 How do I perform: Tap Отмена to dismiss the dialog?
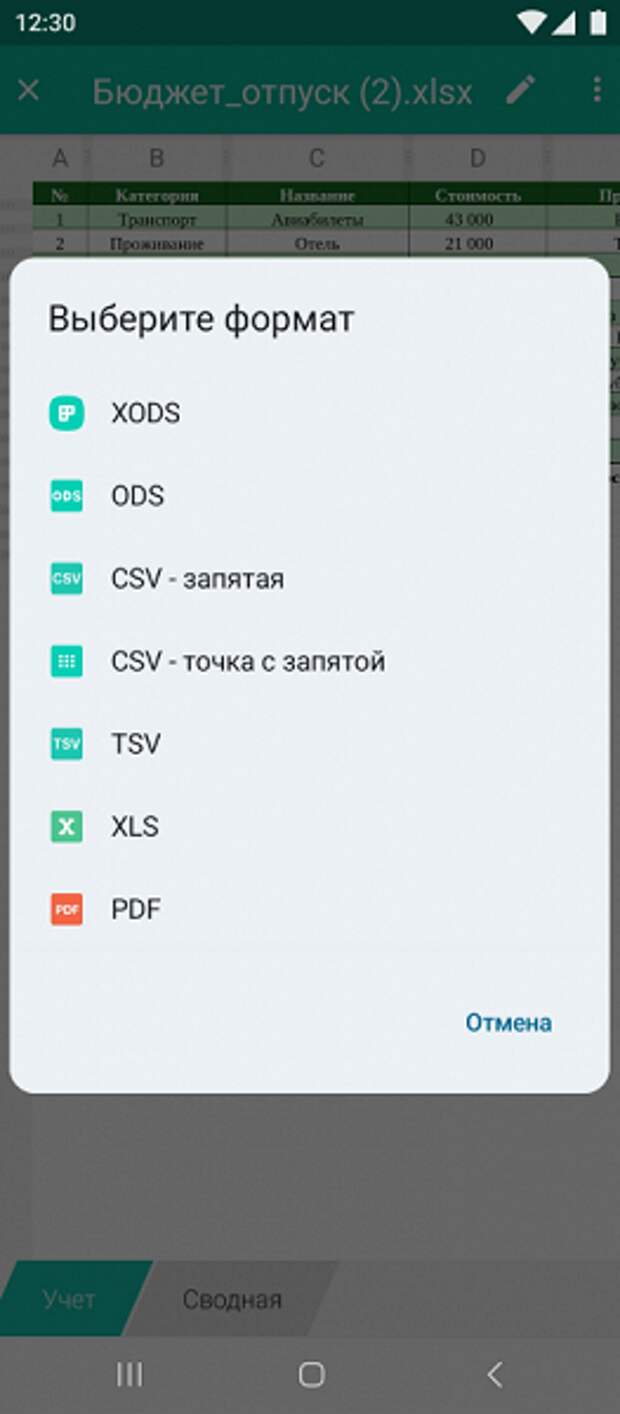tap(508, 1022)
